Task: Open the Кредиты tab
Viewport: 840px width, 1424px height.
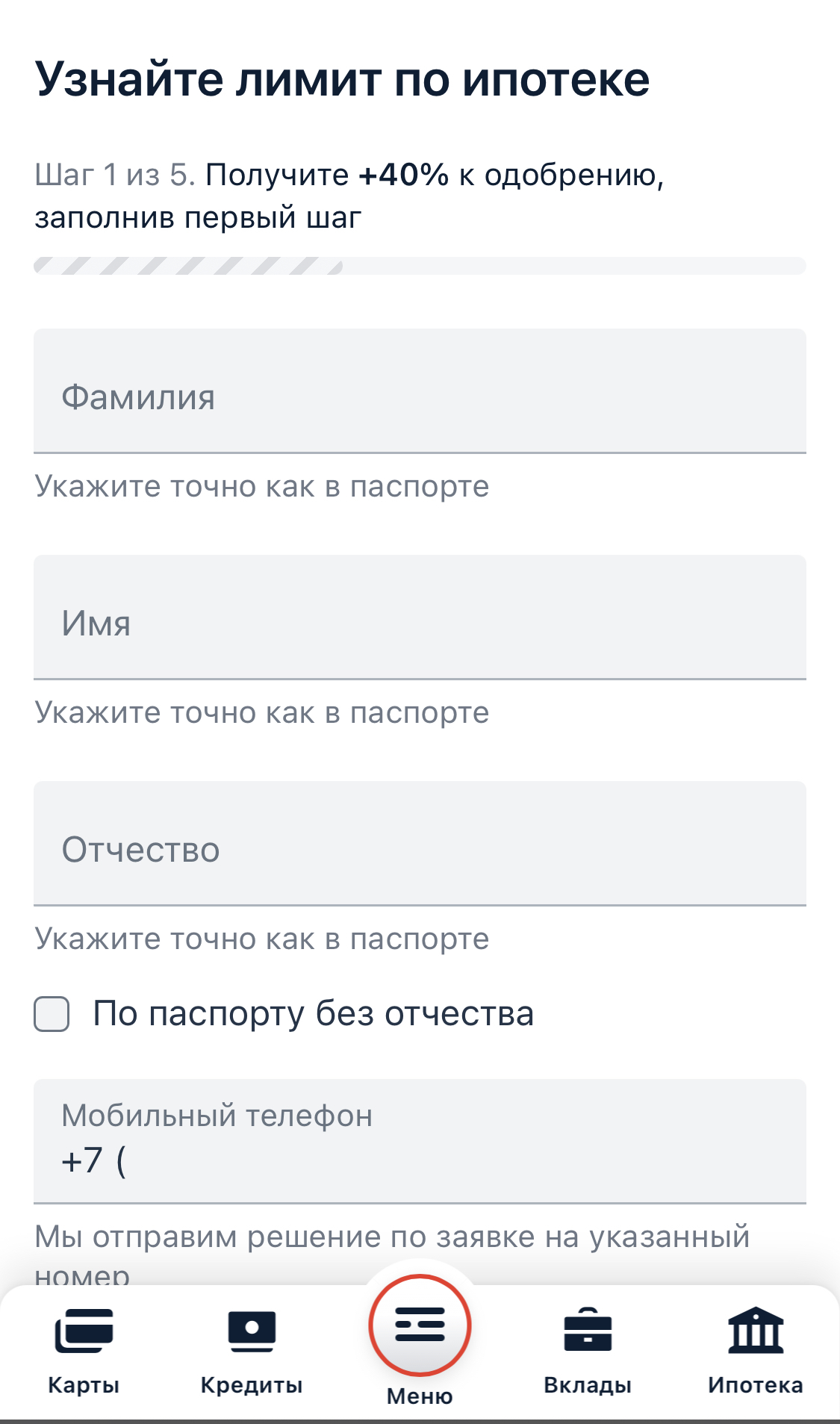Action: coord(252,1350)
